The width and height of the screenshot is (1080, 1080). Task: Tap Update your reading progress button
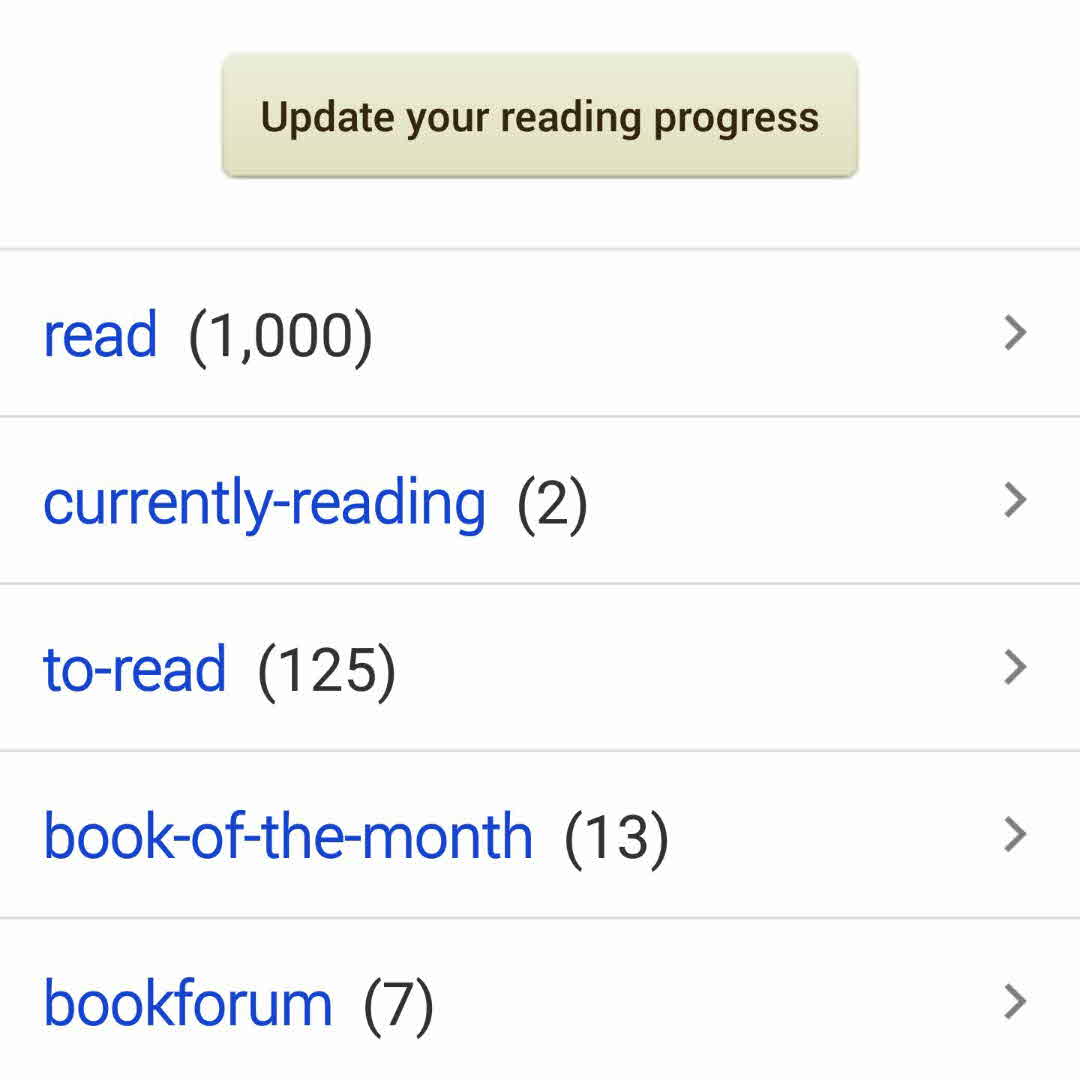point(539,116)
